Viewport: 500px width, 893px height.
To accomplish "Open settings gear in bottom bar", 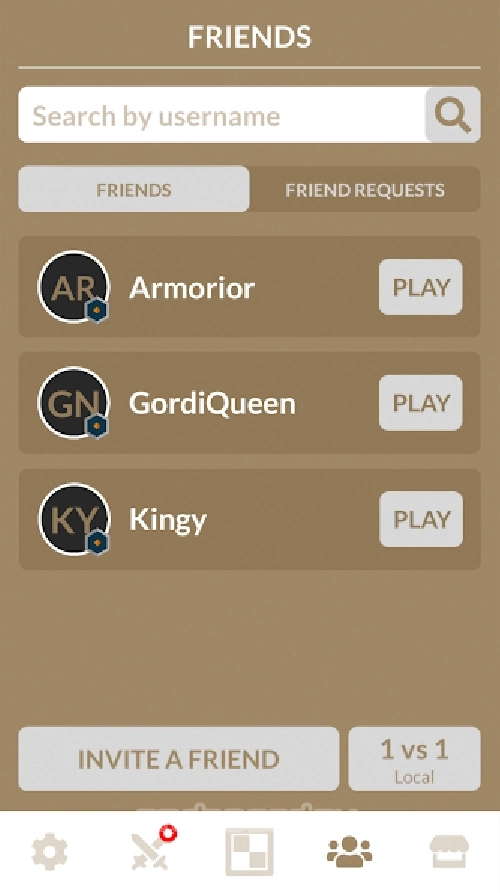I will (50, 852).
